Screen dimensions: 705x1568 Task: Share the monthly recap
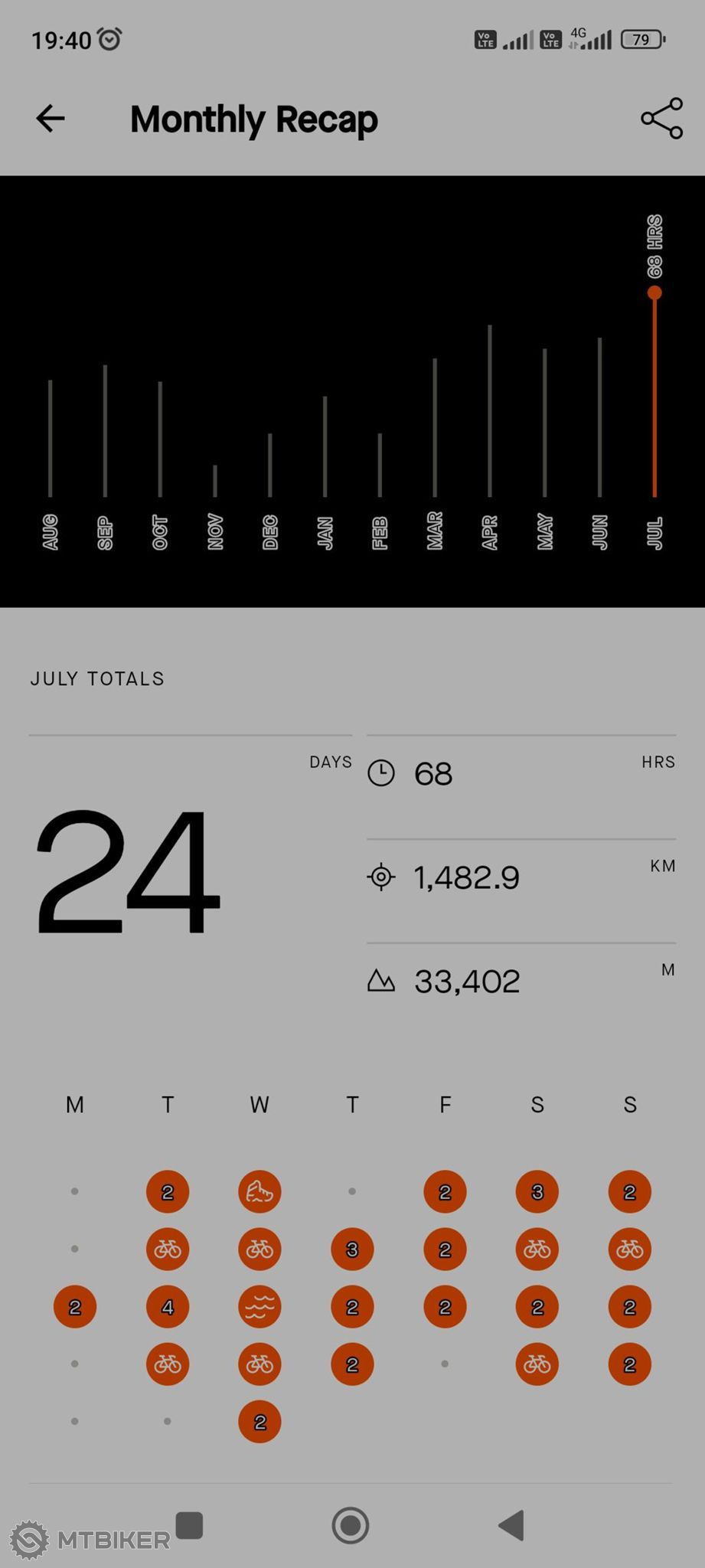[x=661, y=118]
